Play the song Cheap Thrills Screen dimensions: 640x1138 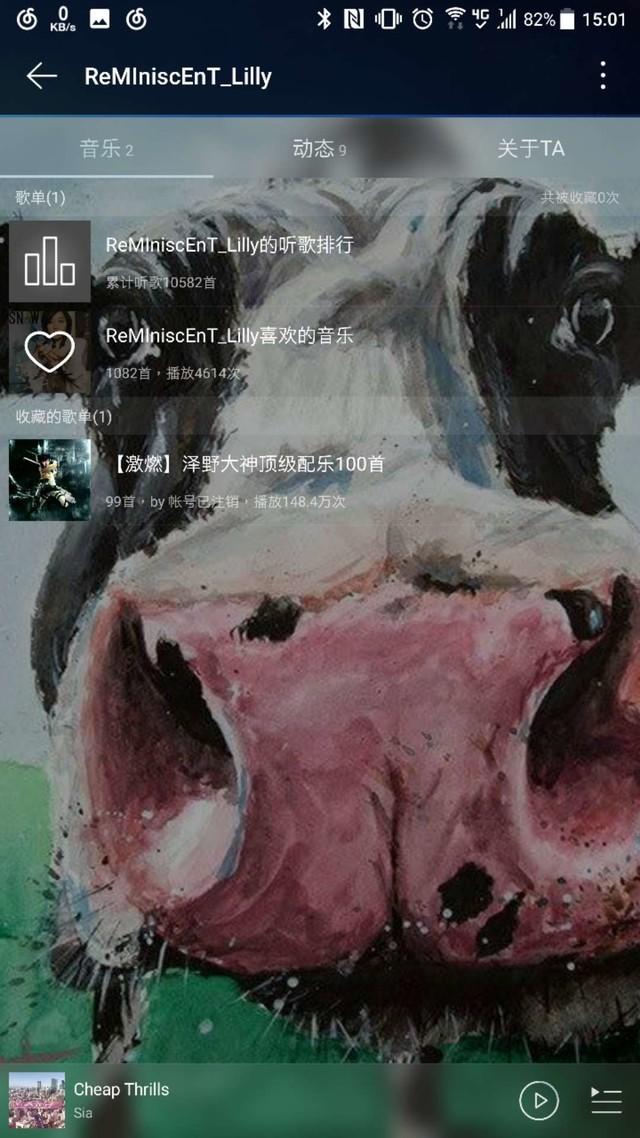coord(539,1100)
